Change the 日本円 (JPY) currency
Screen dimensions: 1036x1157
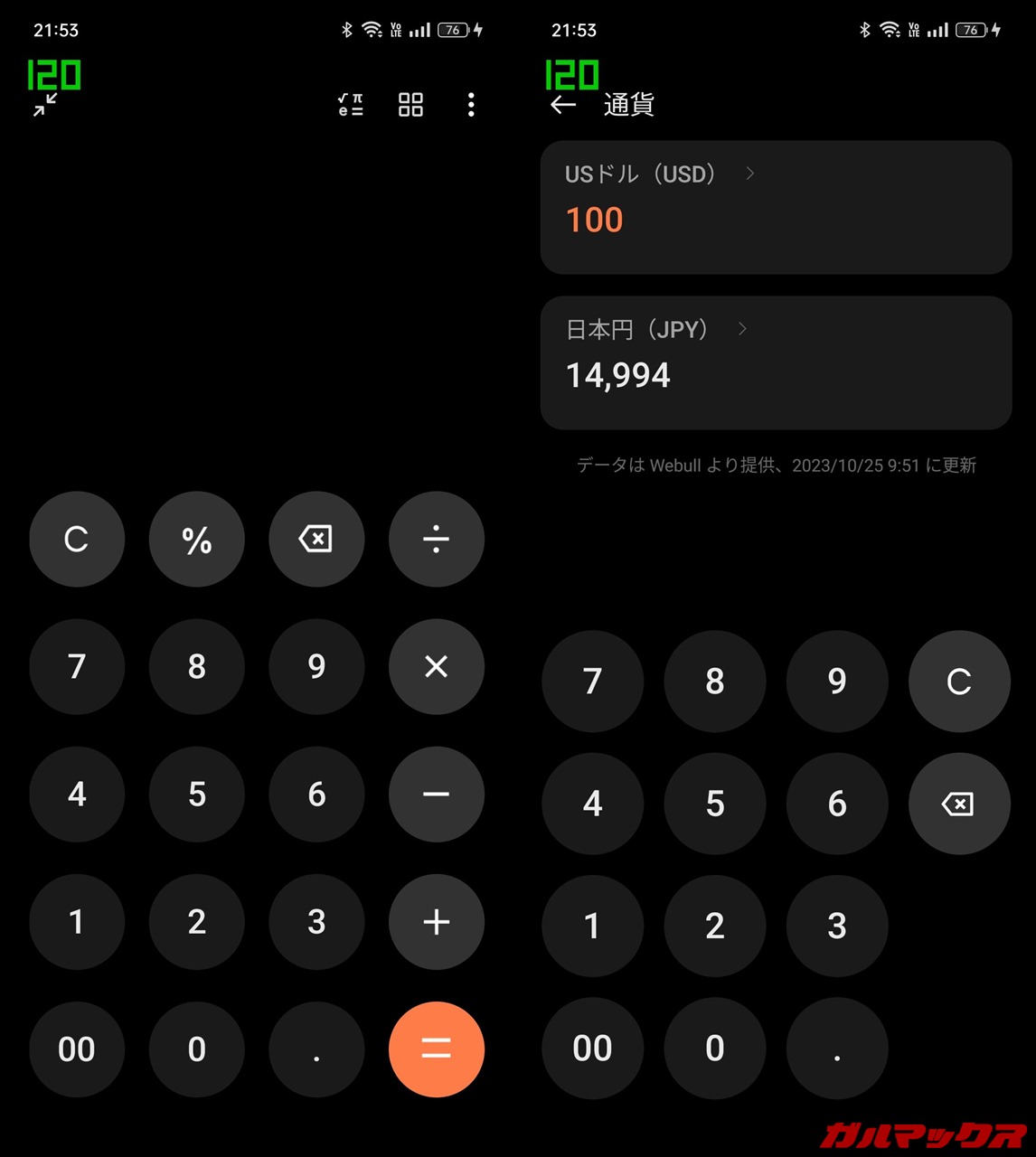655,330
